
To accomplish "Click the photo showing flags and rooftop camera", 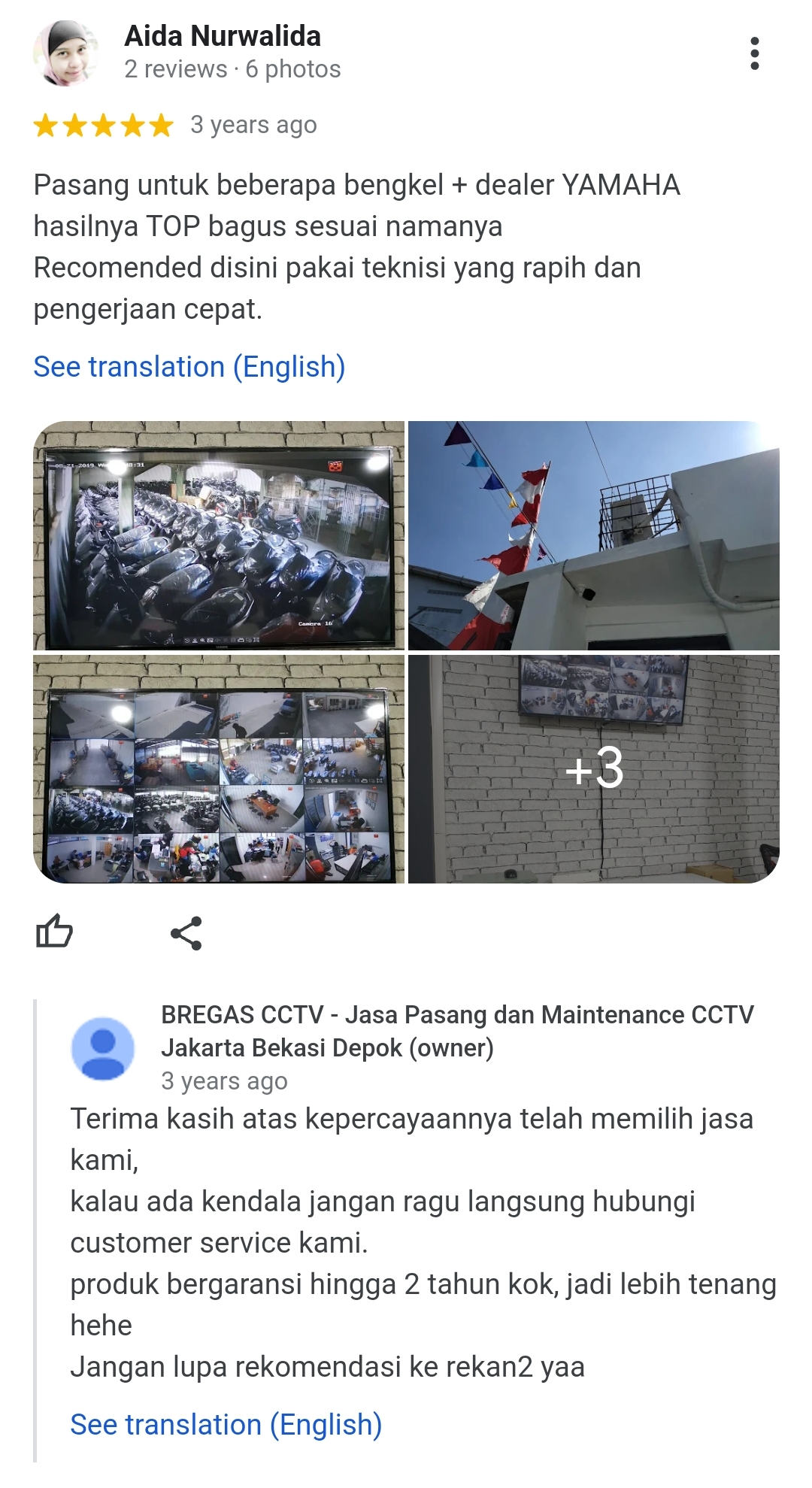I will tap(593, 535).
